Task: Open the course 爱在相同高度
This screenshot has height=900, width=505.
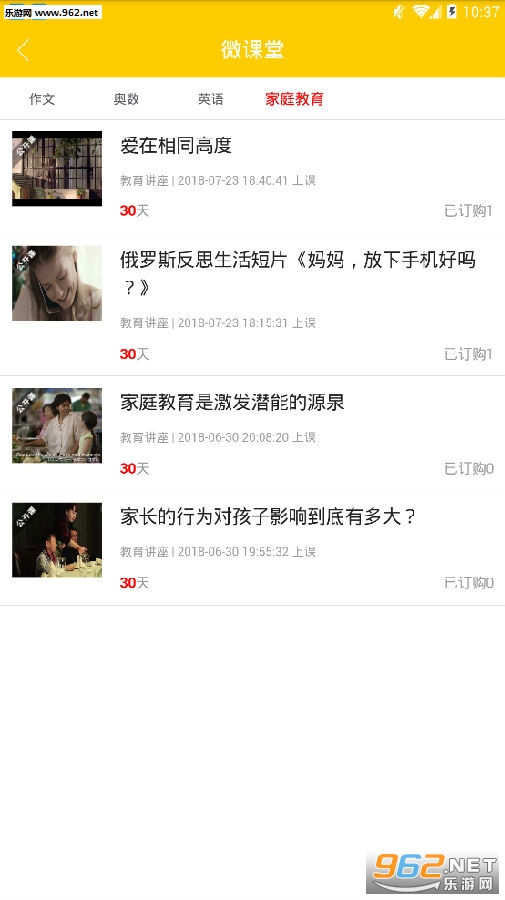Action: pyautogui.click(x=252, y=176)
